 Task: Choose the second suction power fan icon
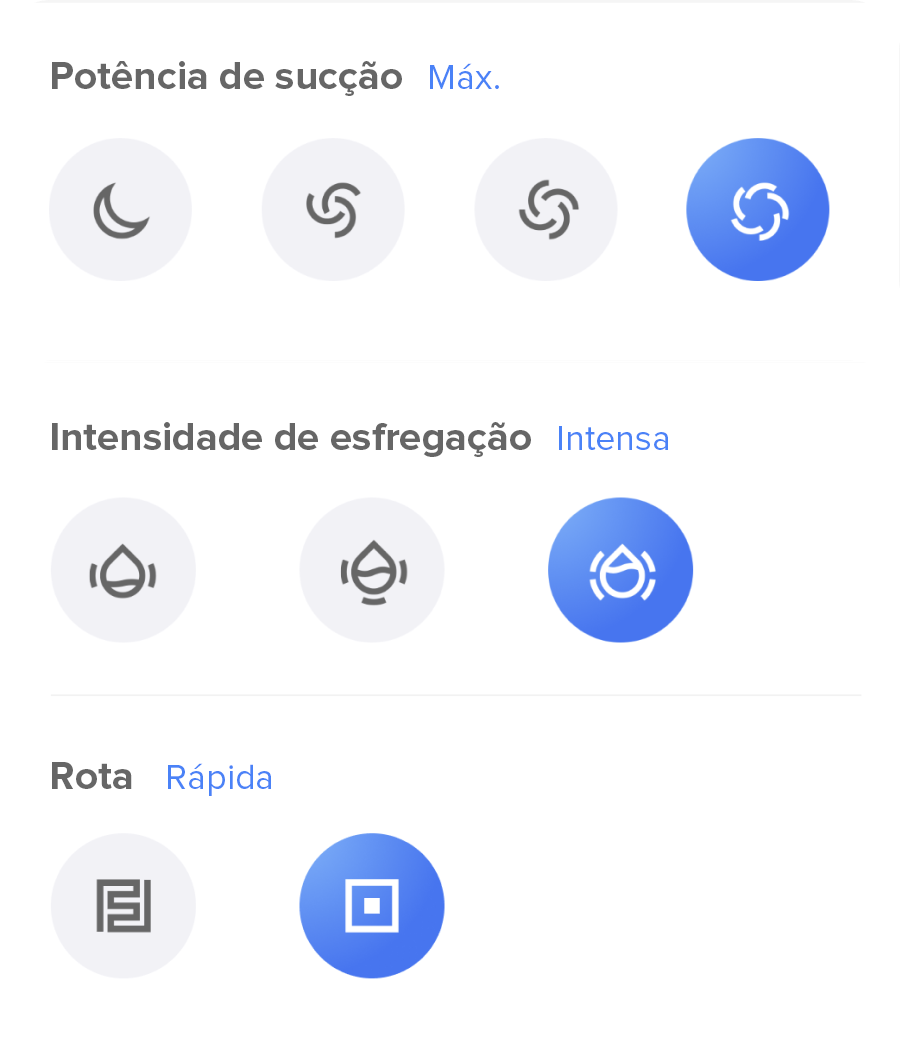click(x=333, y=209)
